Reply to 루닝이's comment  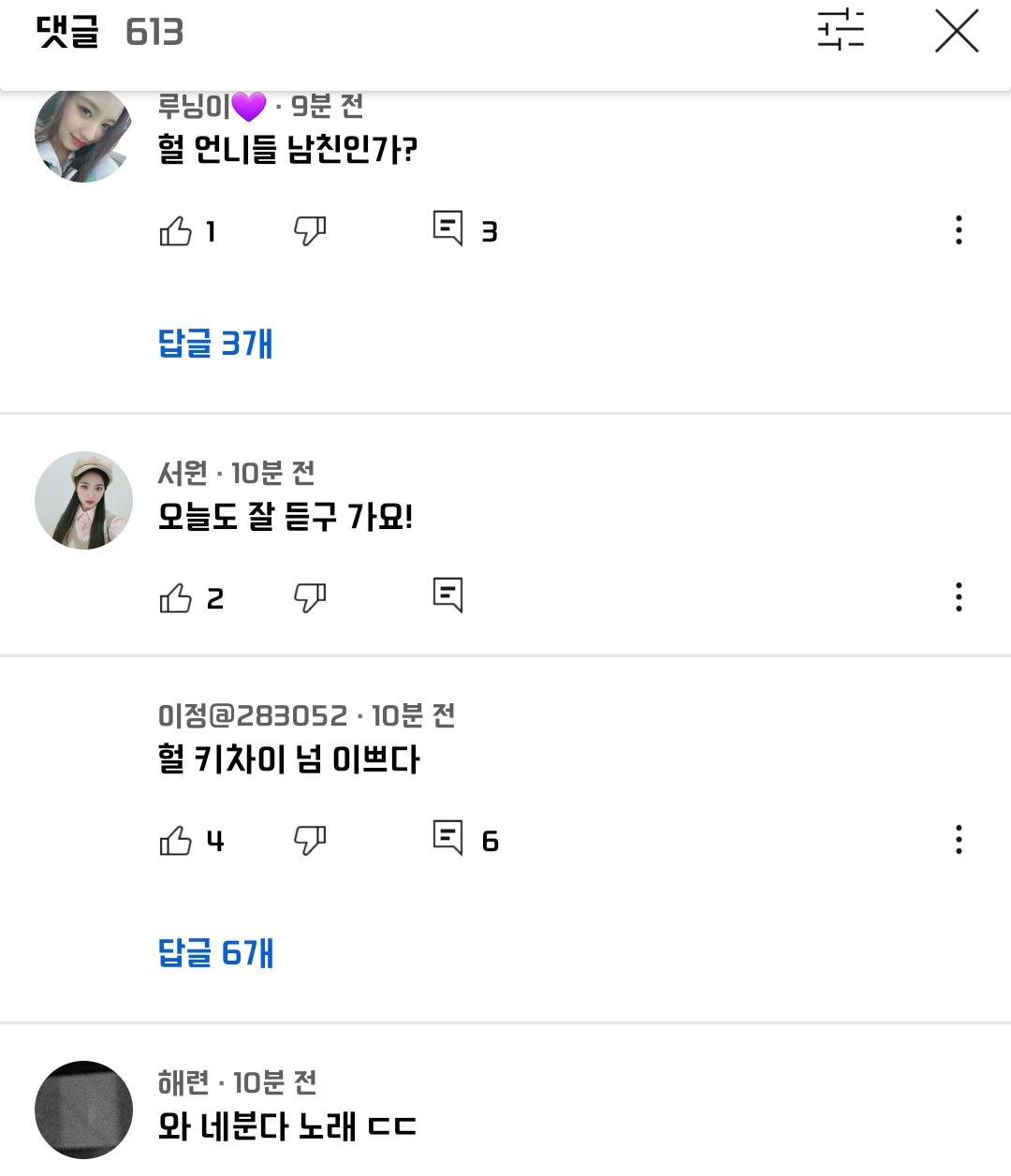tap(448, 228)
